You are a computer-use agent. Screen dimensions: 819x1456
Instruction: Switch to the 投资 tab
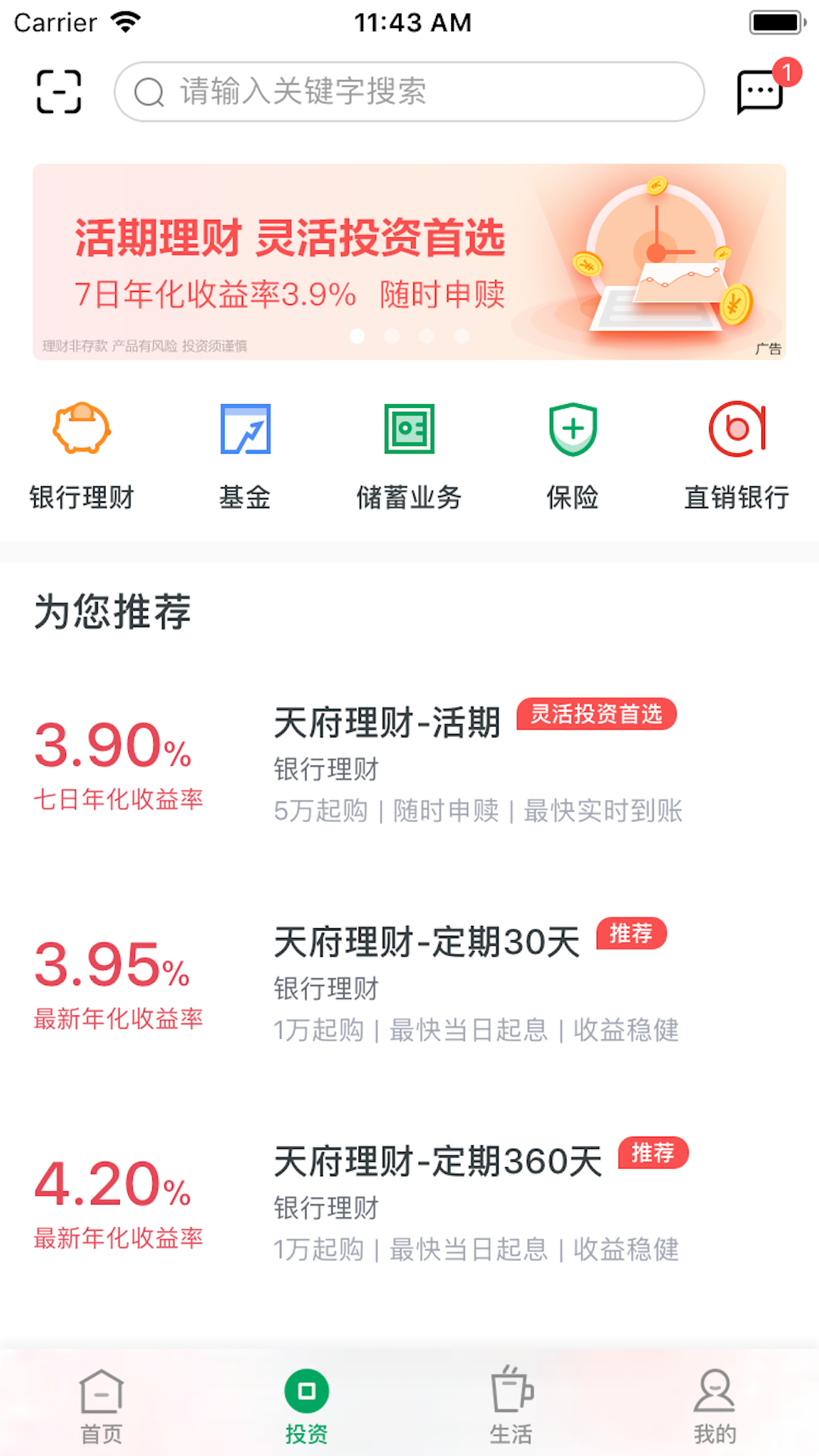coord(307,1403)
